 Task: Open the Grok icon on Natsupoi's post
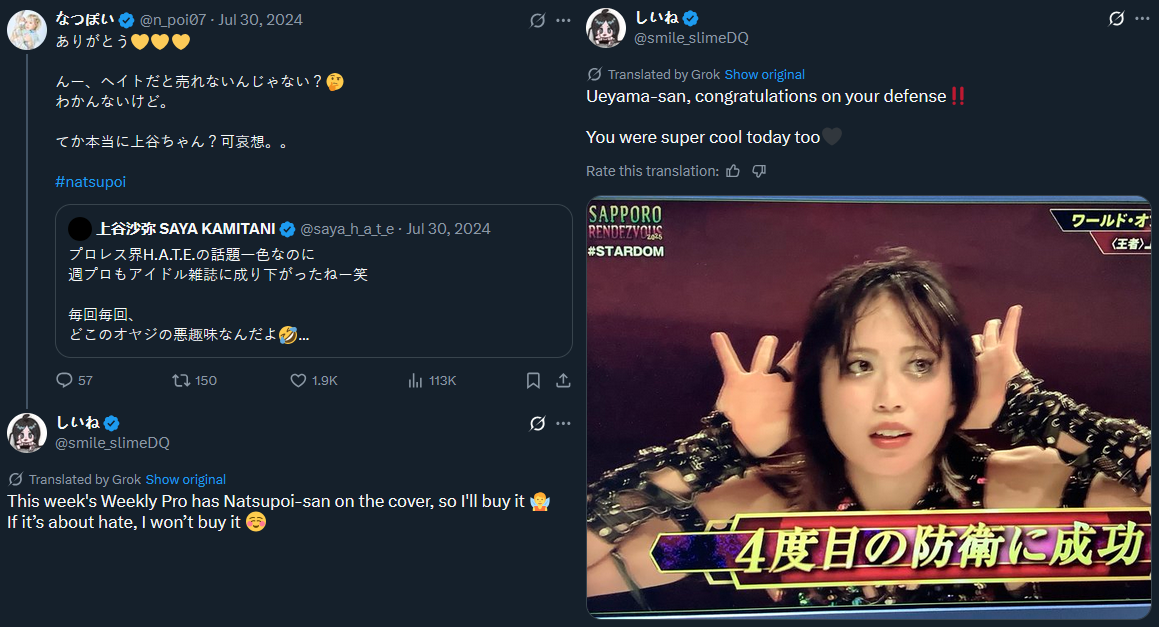pos(537,20)
